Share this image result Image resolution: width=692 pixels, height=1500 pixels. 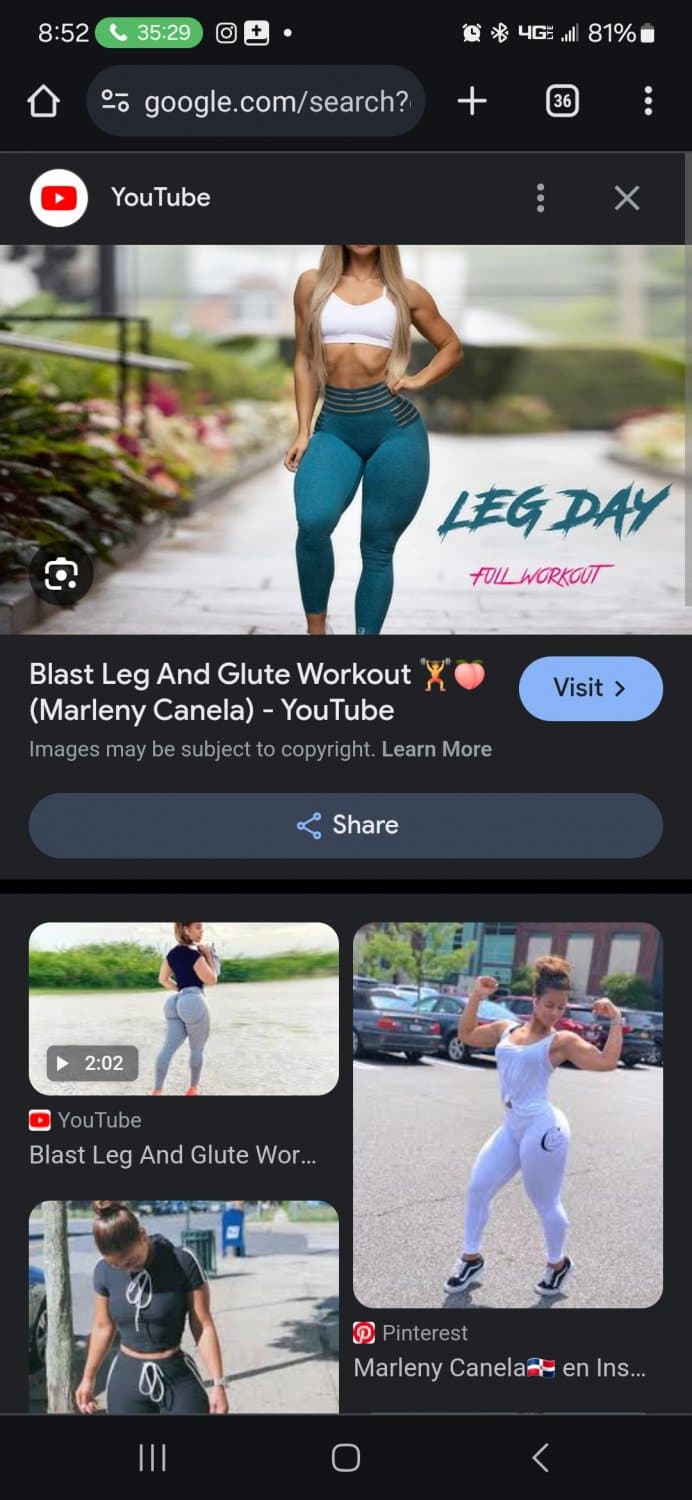(346, 825)
